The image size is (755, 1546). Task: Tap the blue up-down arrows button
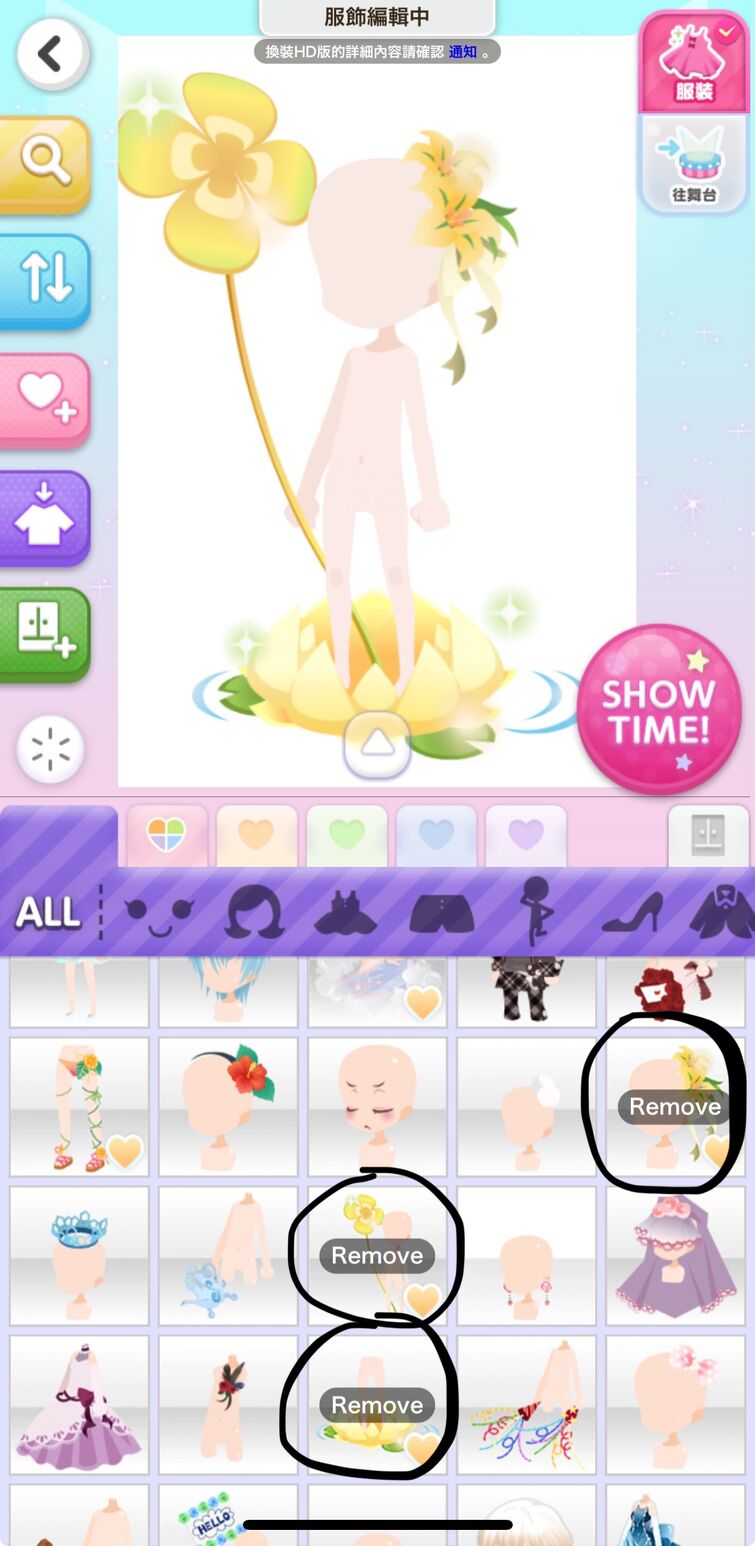(x=45, y=280)
